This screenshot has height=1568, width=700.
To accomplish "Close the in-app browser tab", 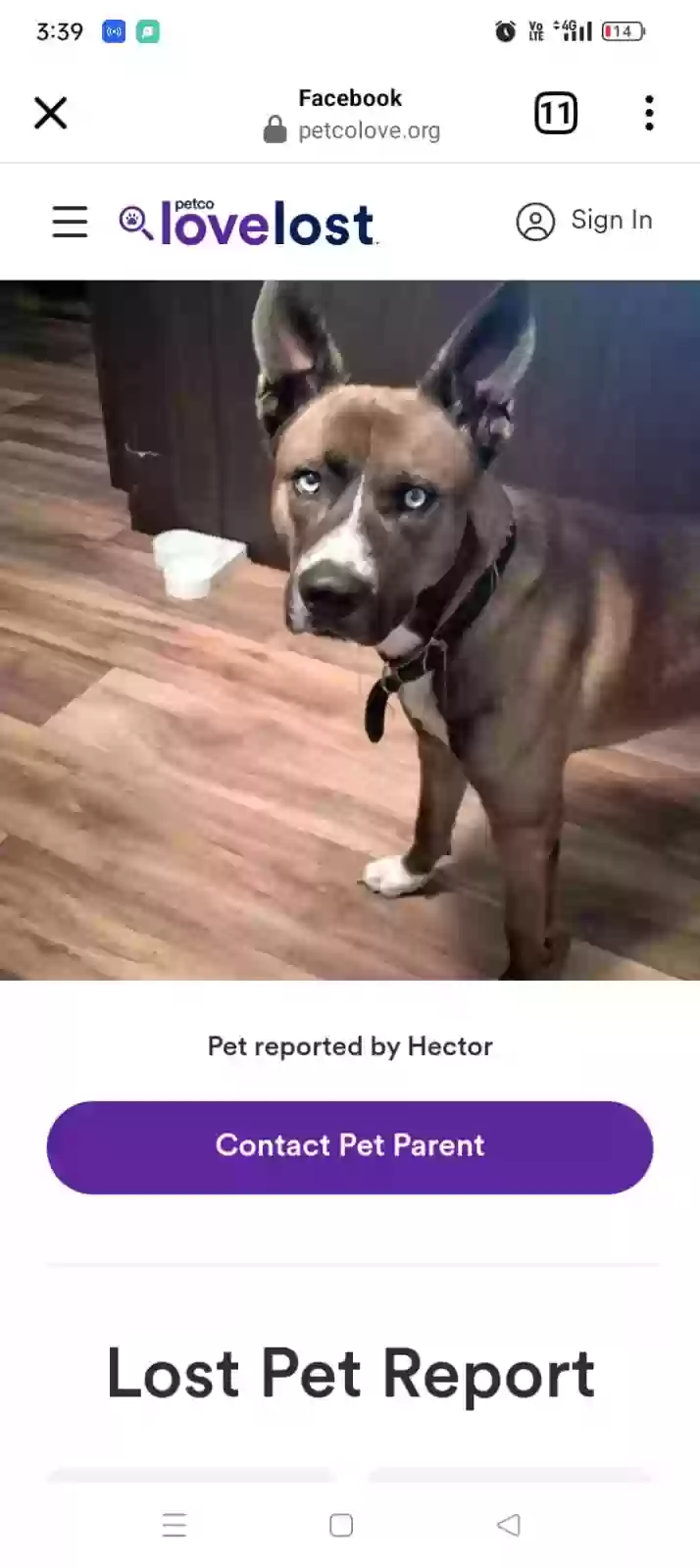I will tap(51, 113).
